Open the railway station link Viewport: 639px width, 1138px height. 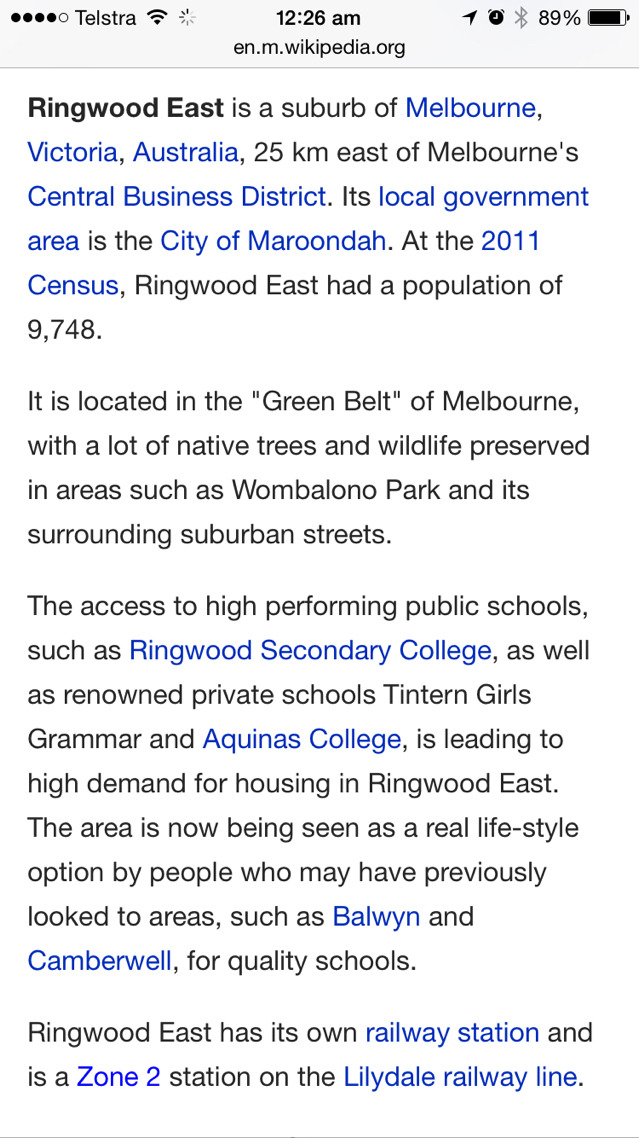coord(452,1032)
